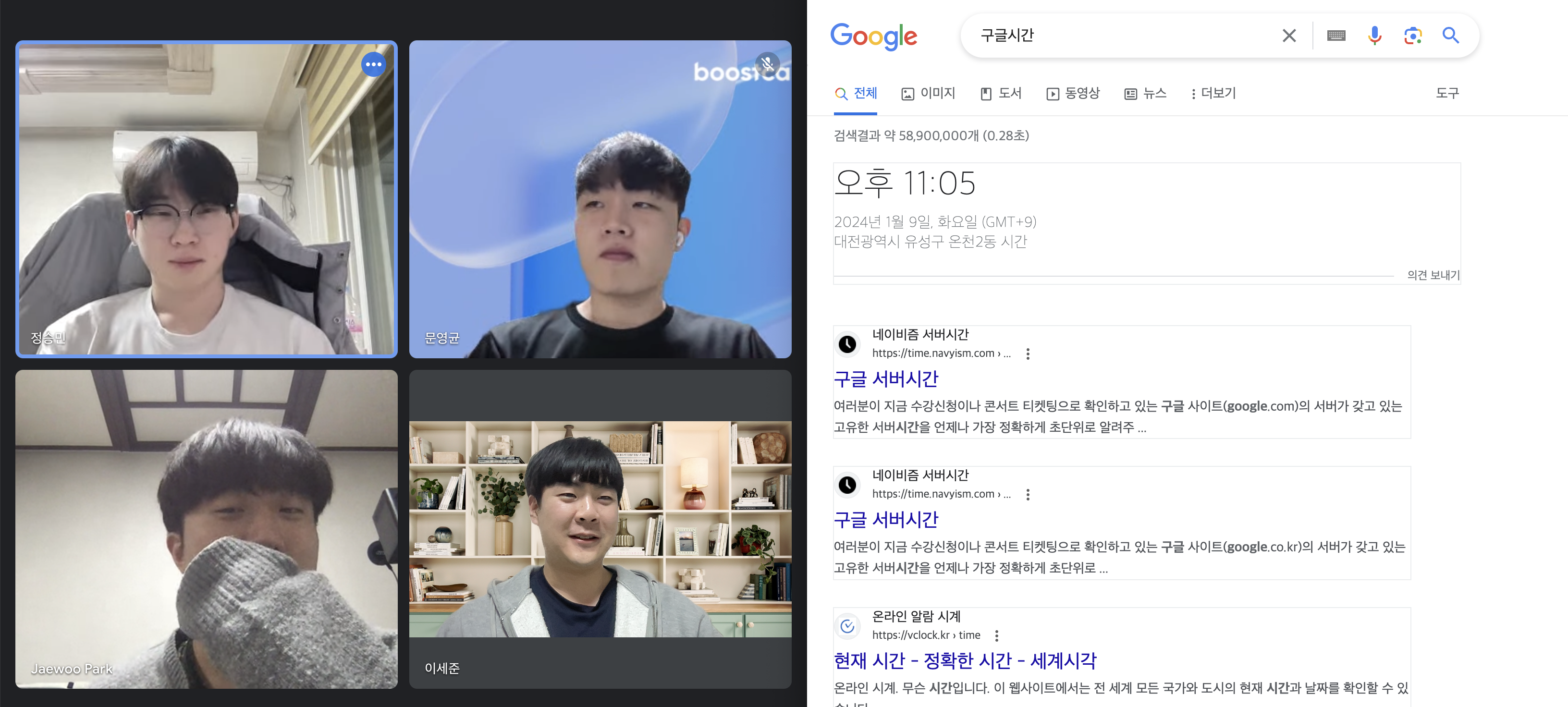Open 구글 서버시간 result for google.co.kr

886,520
